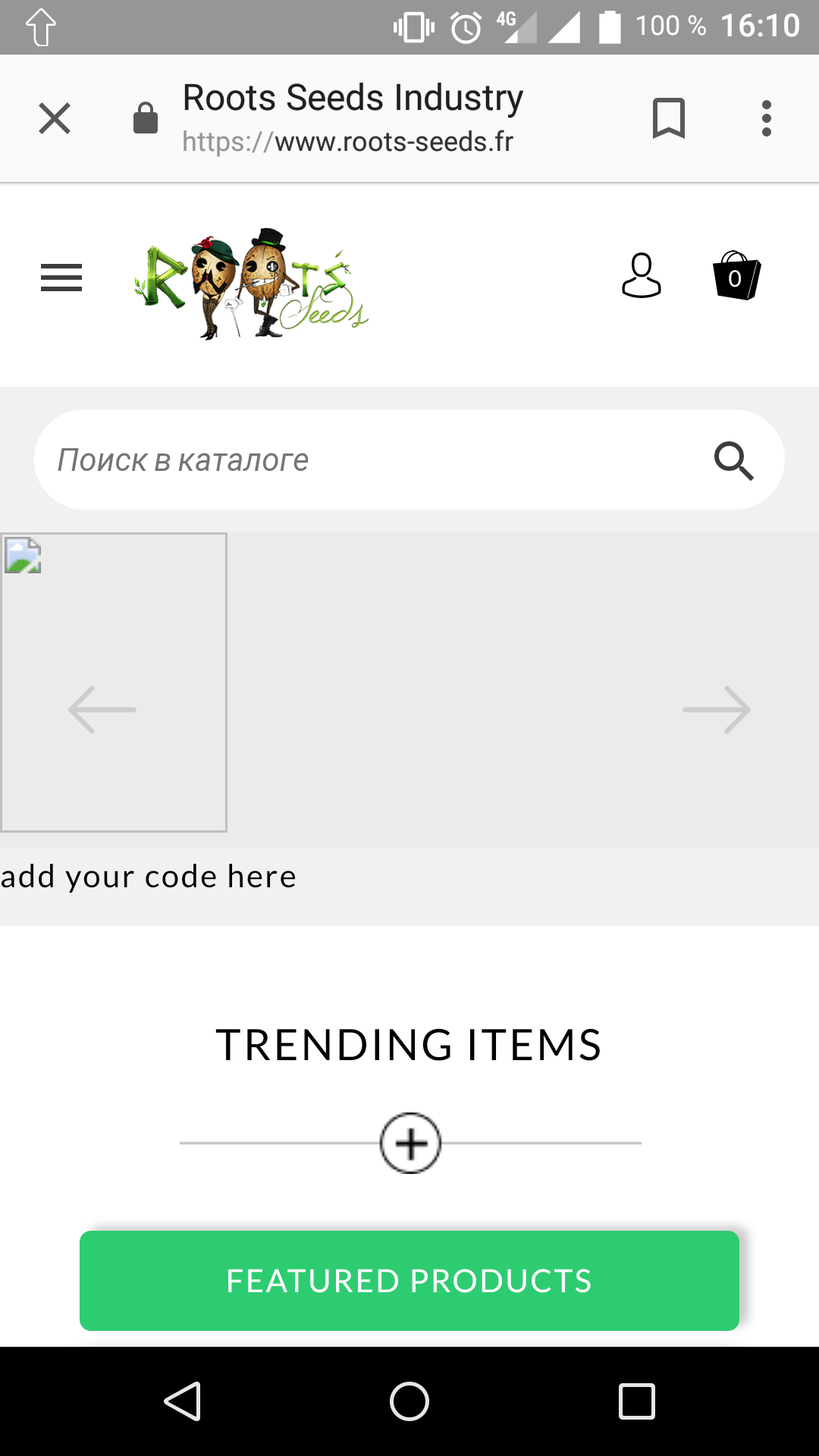The height and width of the screenshot is (1456, 819).
Task: Bookmark the Roots Seeds page
Action: coord(668,118)
